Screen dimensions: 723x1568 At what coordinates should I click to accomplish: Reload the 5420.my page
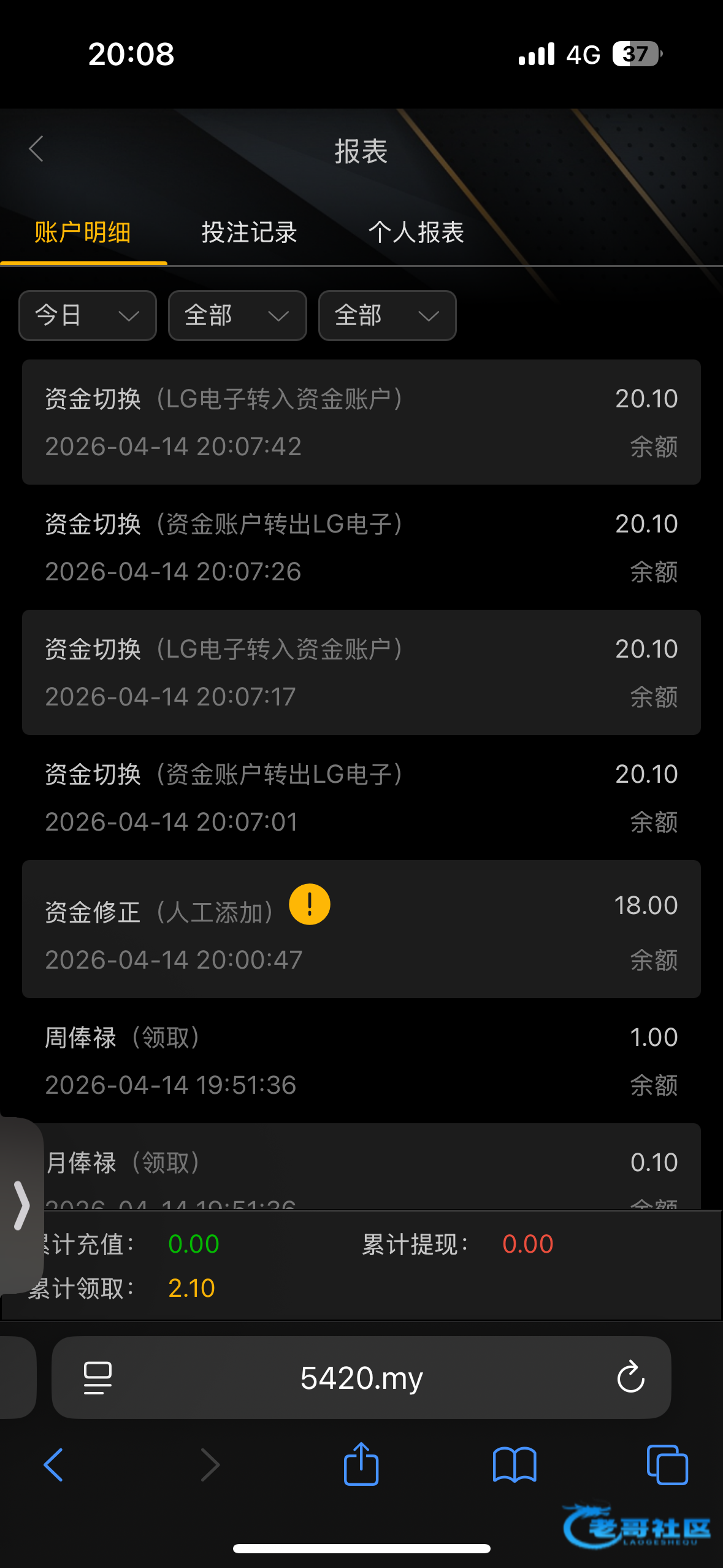pos(630,1378)
